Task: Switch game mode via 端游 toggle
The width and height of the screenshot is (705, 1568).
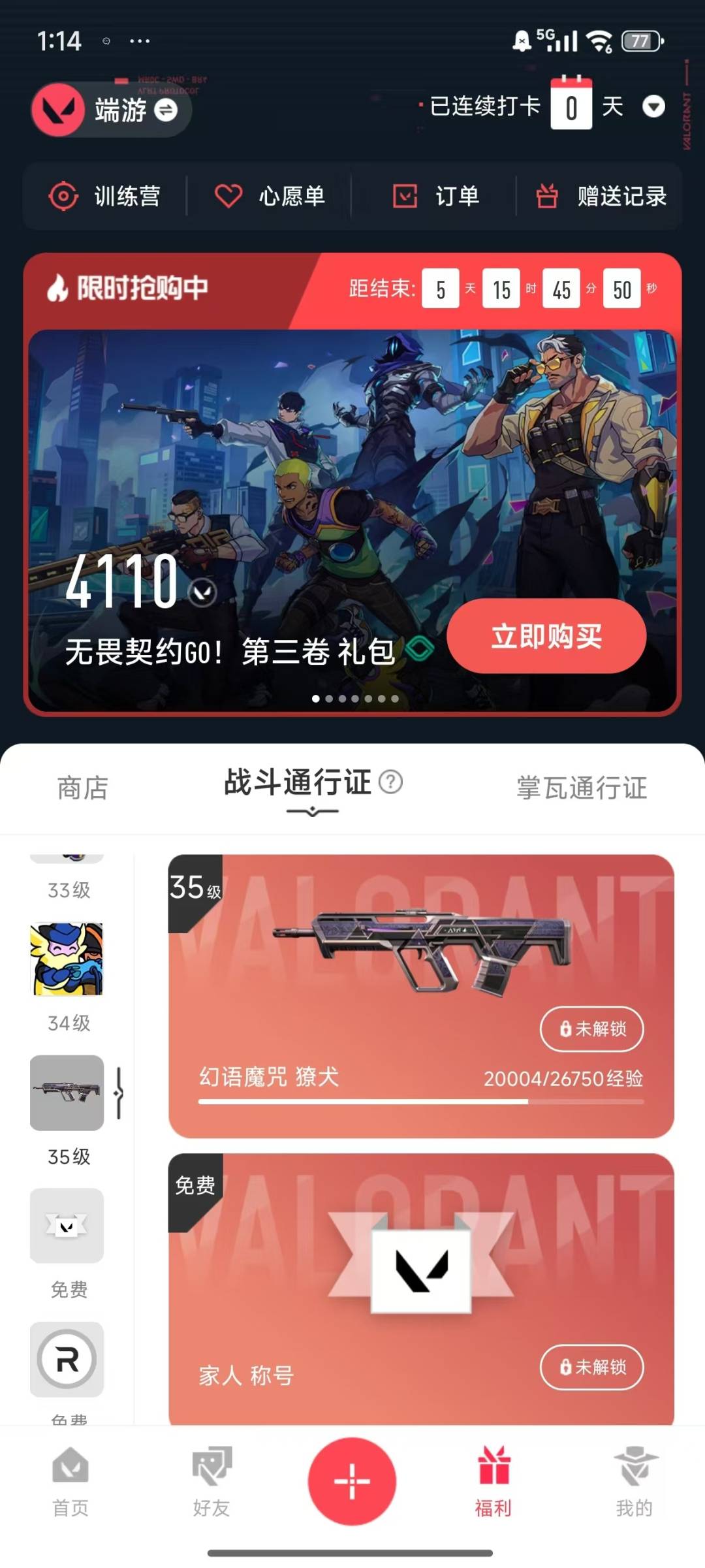Action: pos(165,110)
